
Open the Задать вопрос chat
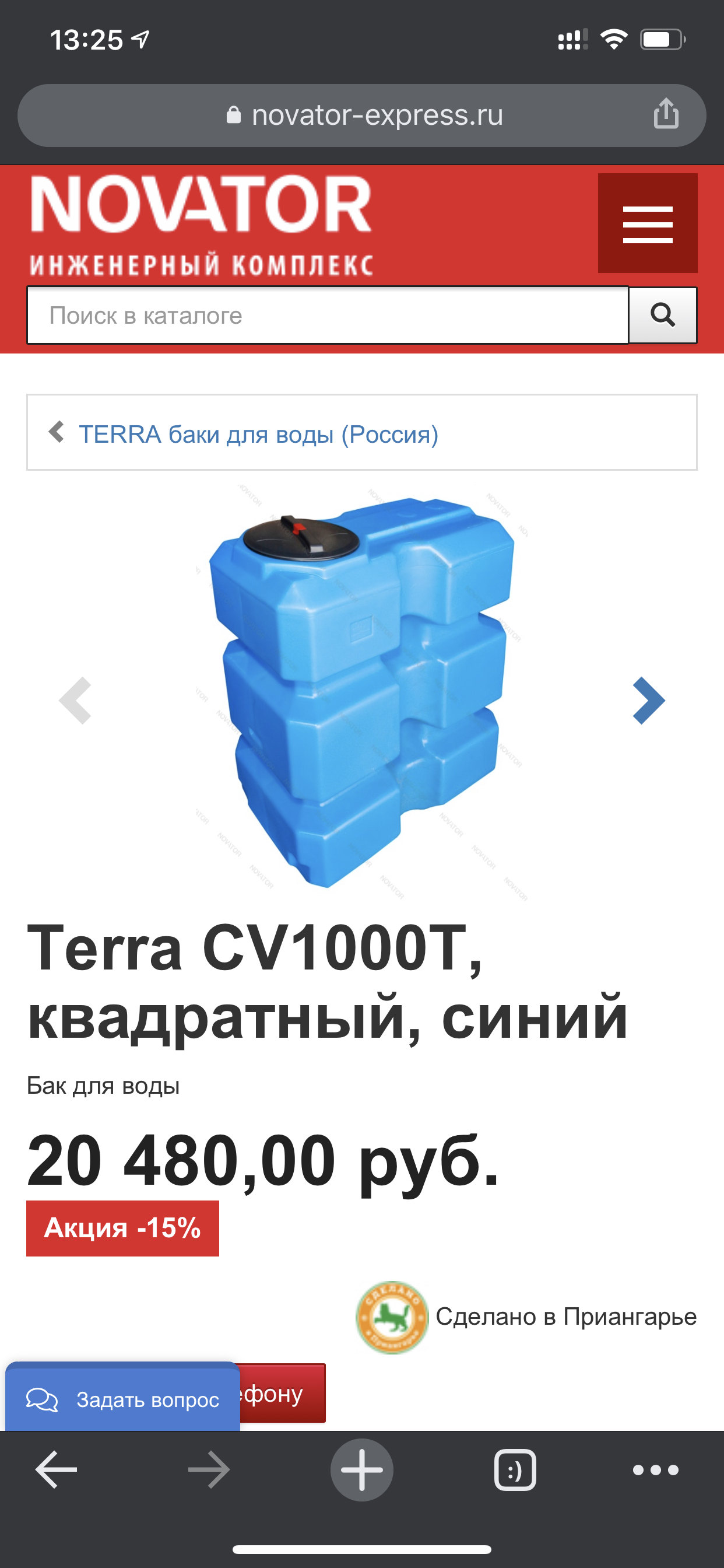point(123,1399)
